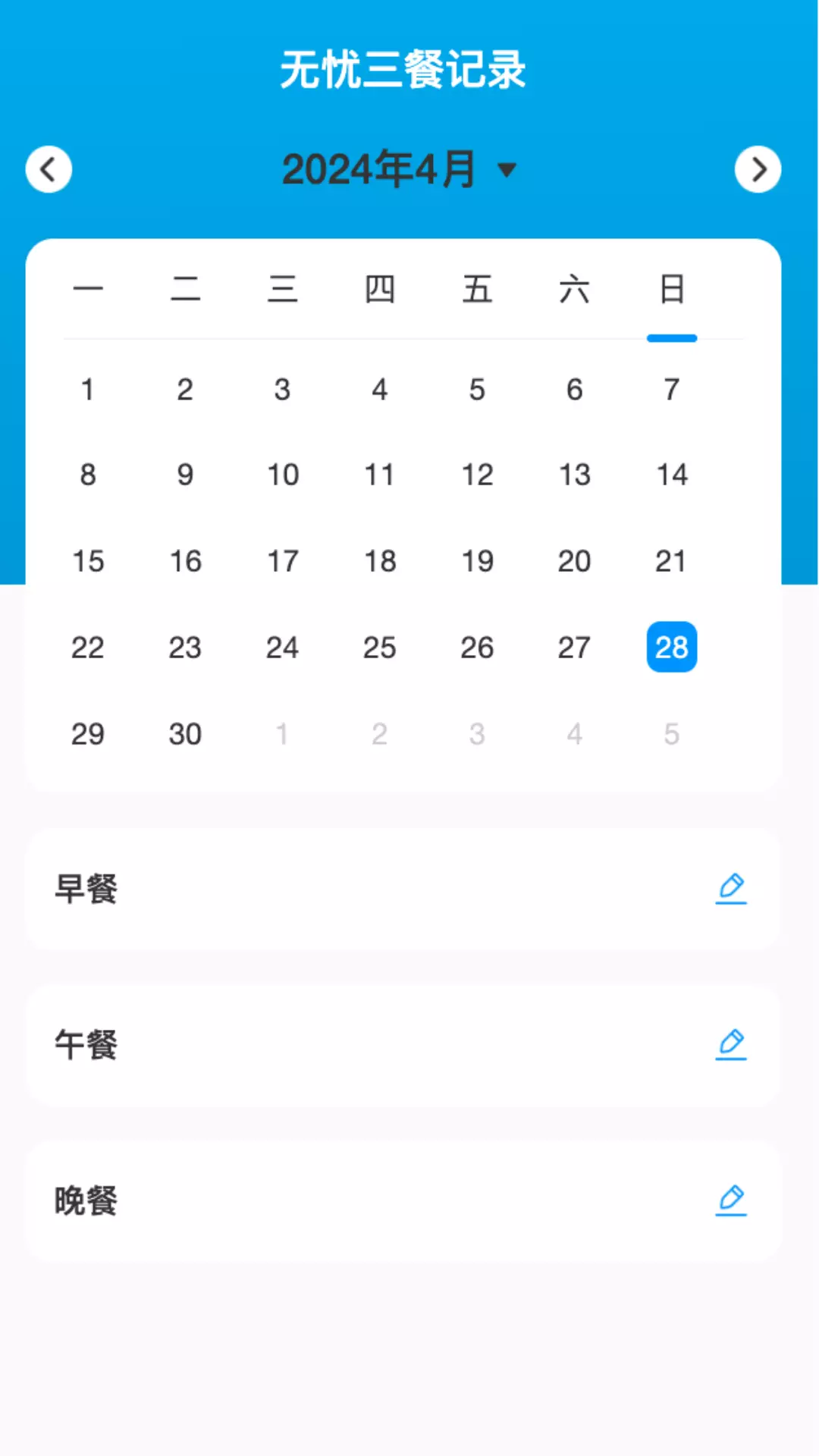Viewport: 819px width, 1456px height.
Task: Select April 10 on the calendar
Action: (x=283, y=475)
